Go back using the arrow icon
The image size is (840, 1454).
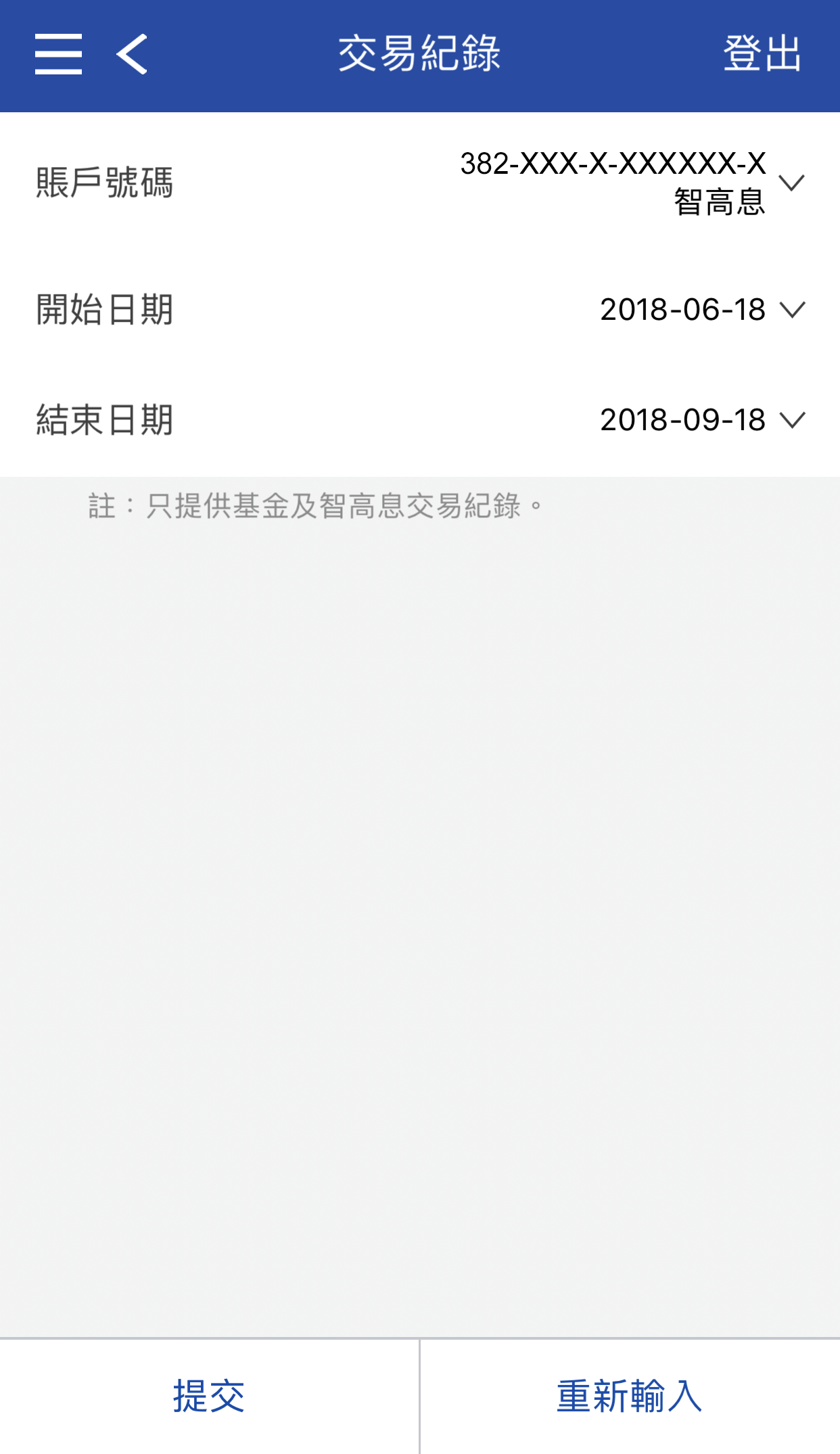pyautogui.click(x=133, y=54)
